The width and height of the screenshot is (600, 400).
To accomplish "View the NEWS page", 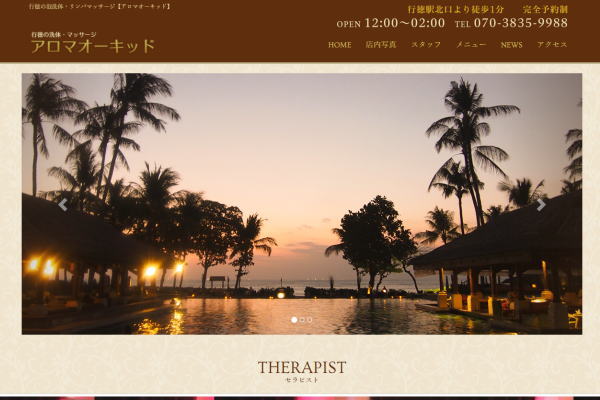I will [512, 45].
